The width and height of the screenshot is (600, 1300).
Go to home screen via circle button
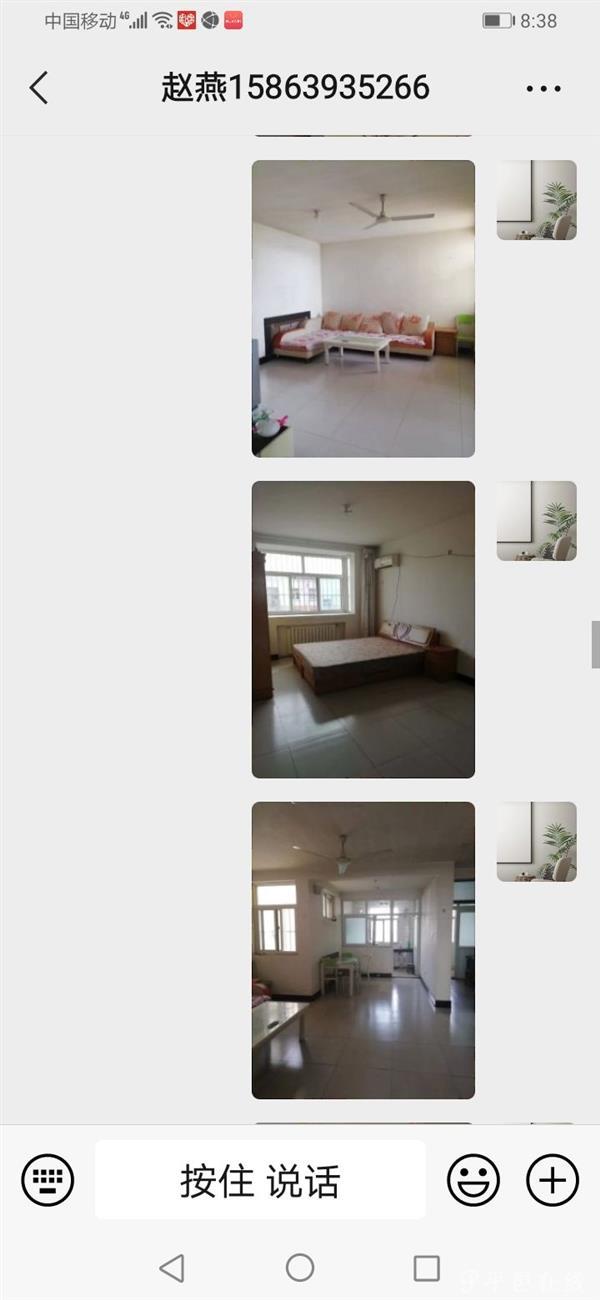(300, 1268)
